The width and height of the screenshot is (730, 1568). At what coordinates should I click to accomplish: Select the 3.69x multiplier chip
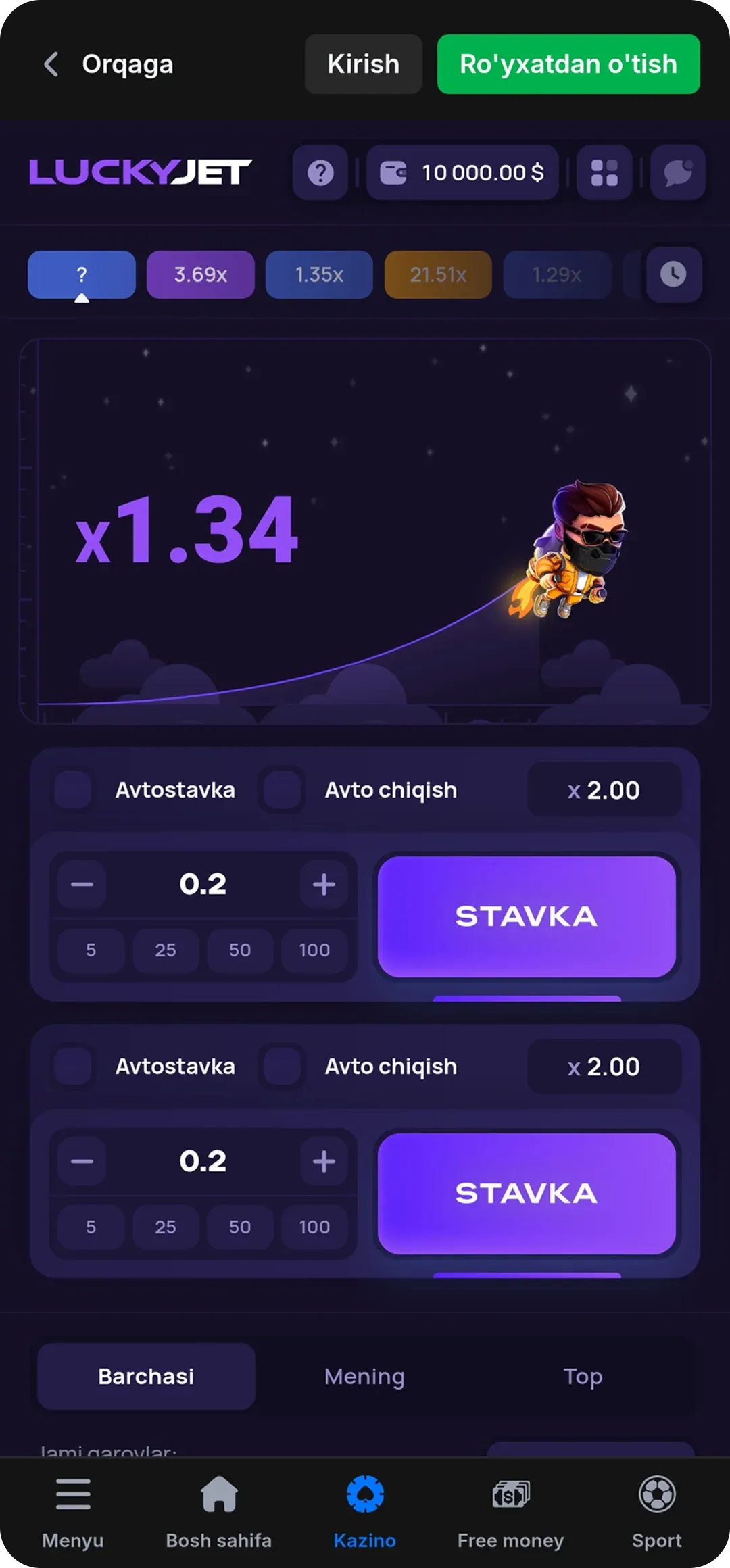pyautogui.click(x=200, y=274)
